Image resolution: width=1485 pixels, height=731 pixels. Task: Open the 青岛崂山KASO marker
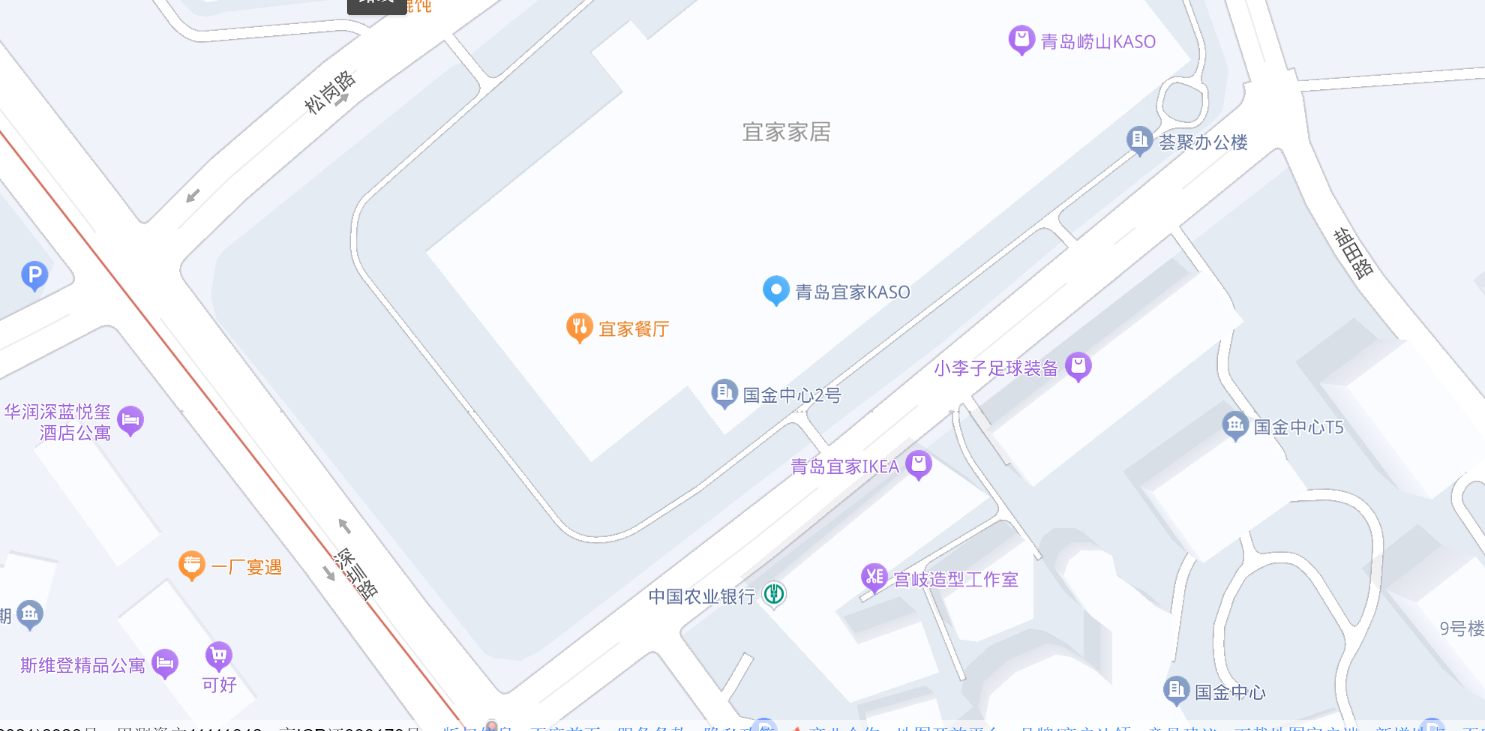point(1021,40)
